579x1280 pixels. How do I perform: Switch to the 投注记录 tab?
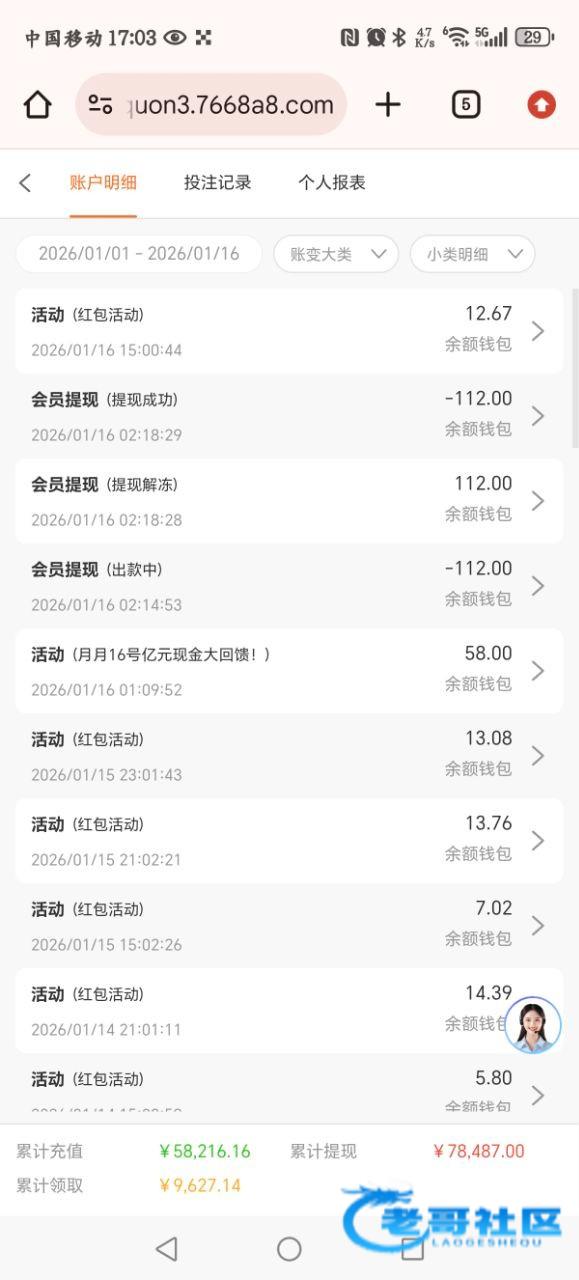tap(218, 183)
